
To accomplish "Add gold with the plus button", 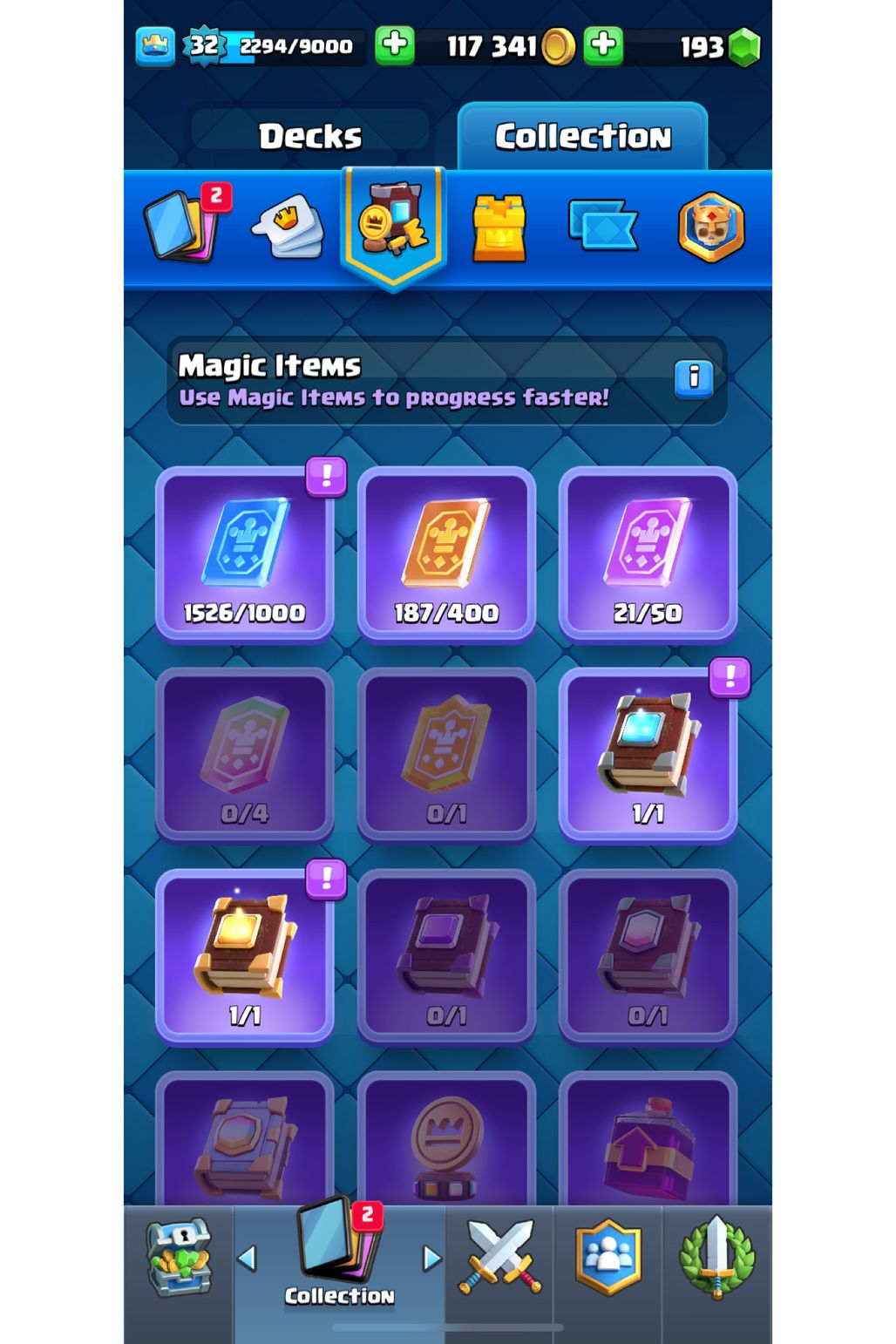I will click(603, 45).
